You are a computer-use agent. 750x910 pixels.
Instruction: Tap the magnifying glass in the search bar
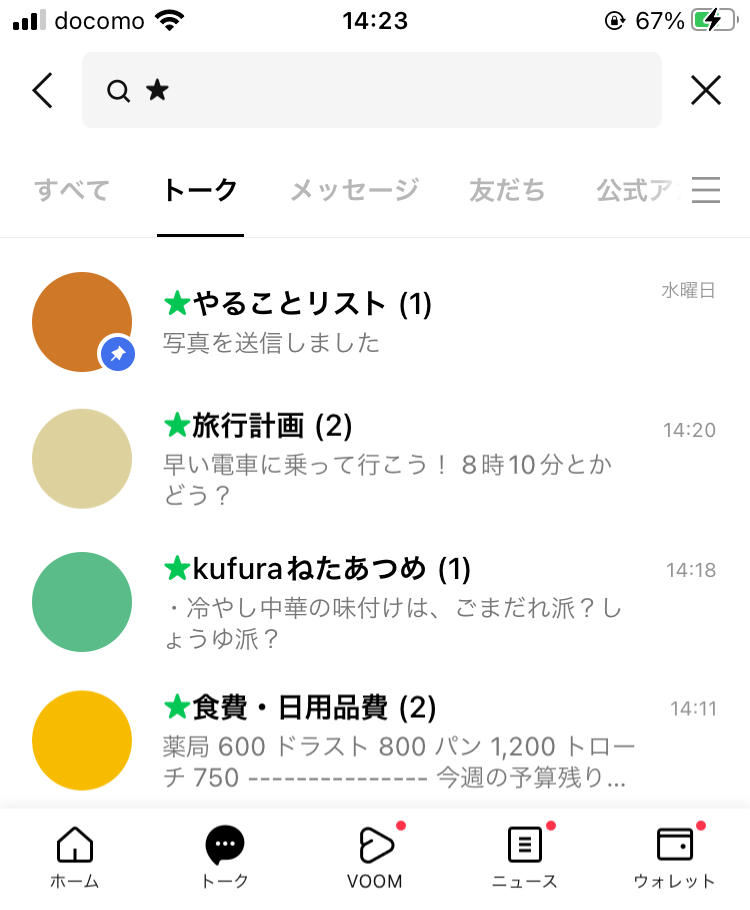[119, 90]
